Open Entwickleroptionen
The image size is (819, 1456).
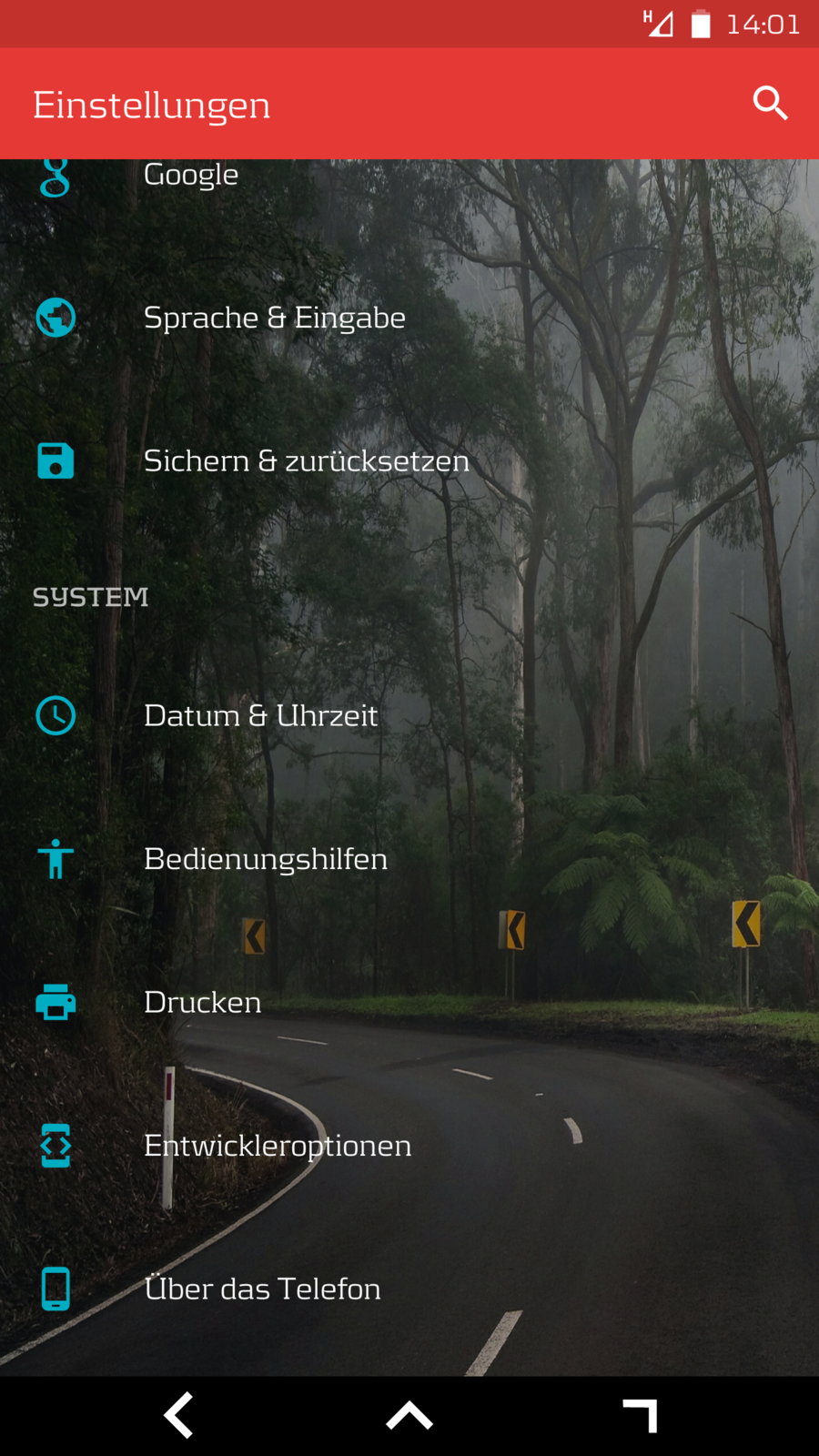click(277, 1146)
